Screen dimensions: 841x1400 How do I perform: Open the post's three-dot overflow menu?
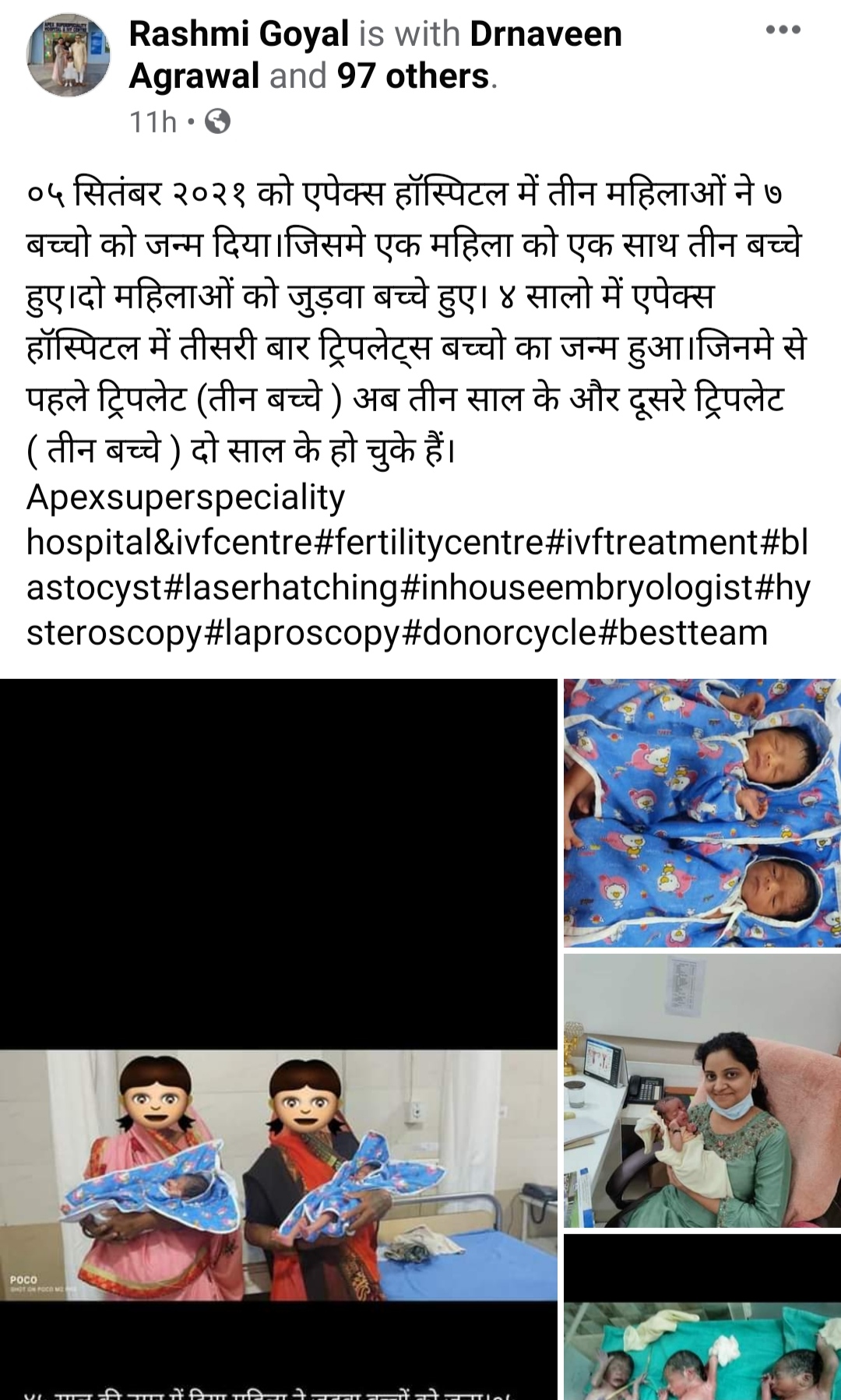783,30
